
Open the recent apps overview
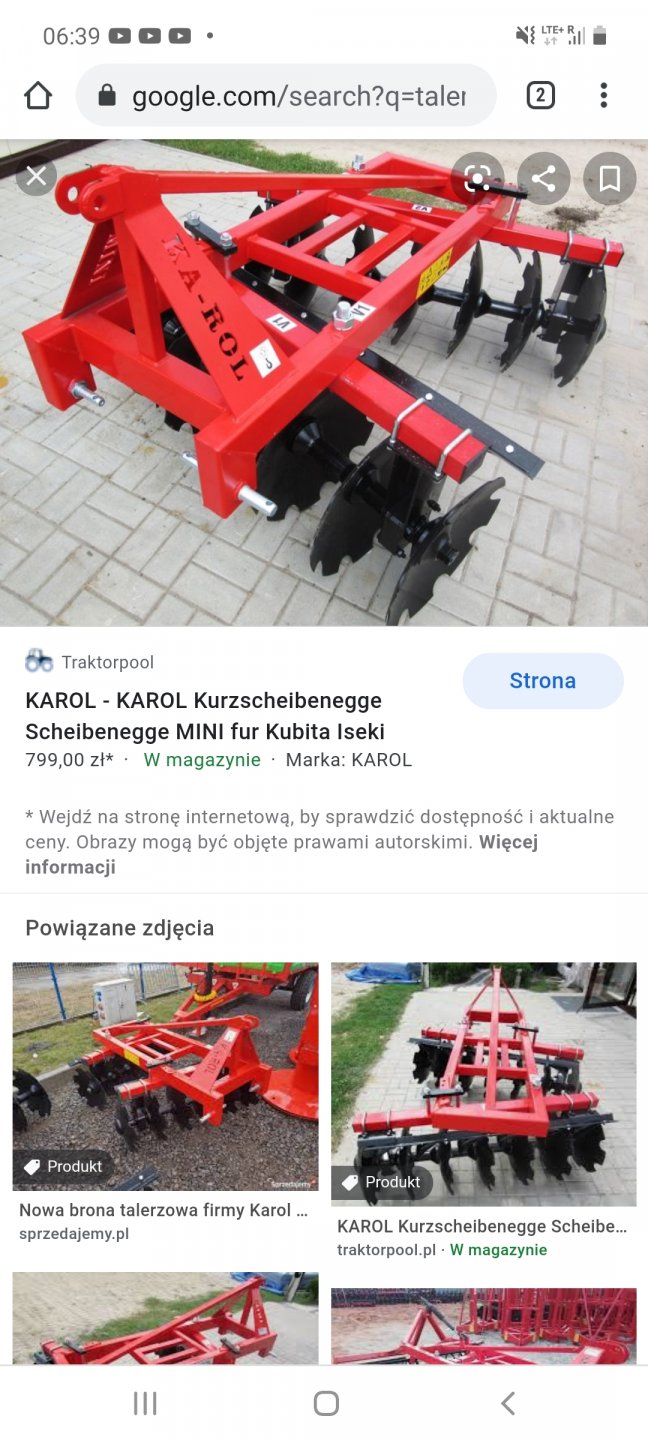145,1403
